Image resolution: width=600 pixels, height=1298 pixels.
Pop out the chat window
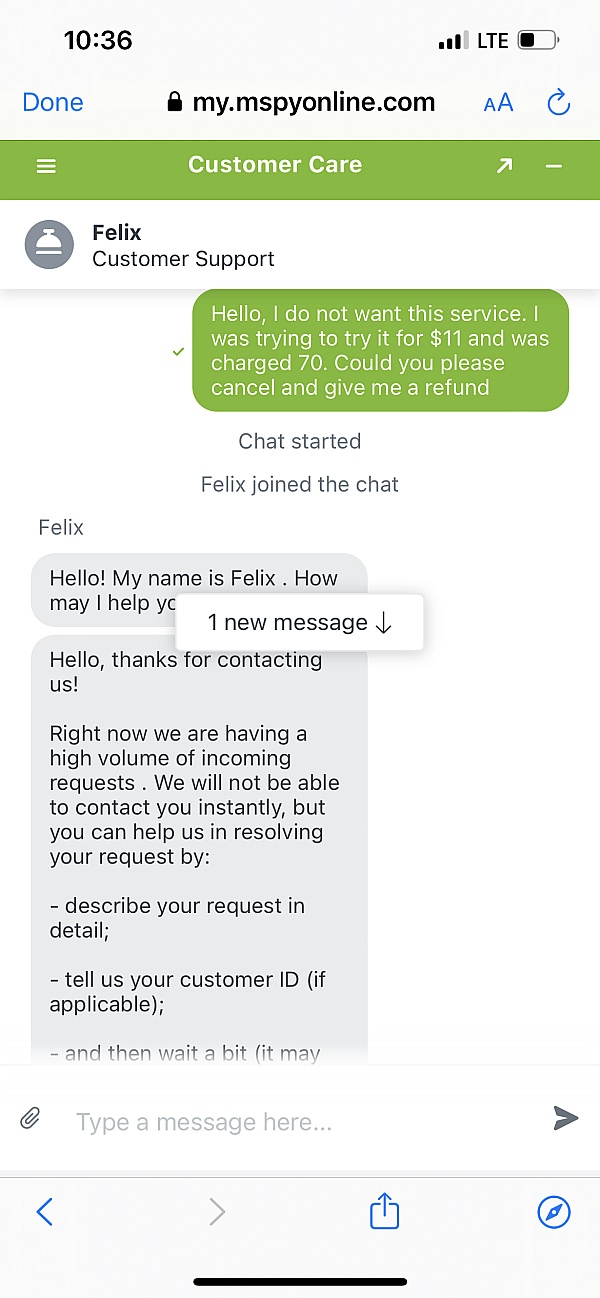pyautogui.click(x=504, y=166)
